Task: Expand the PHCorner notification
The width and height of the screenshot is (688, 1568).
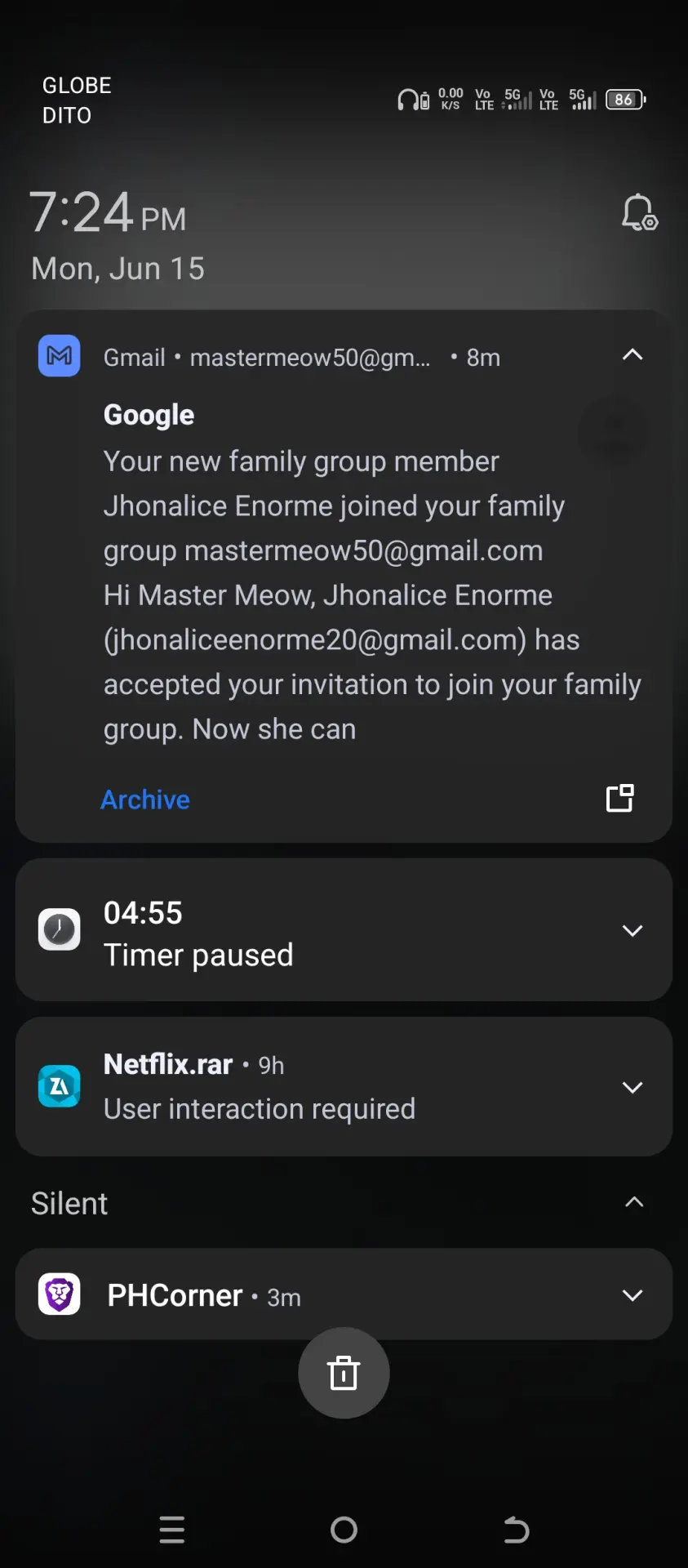Action: [633, 1294]
